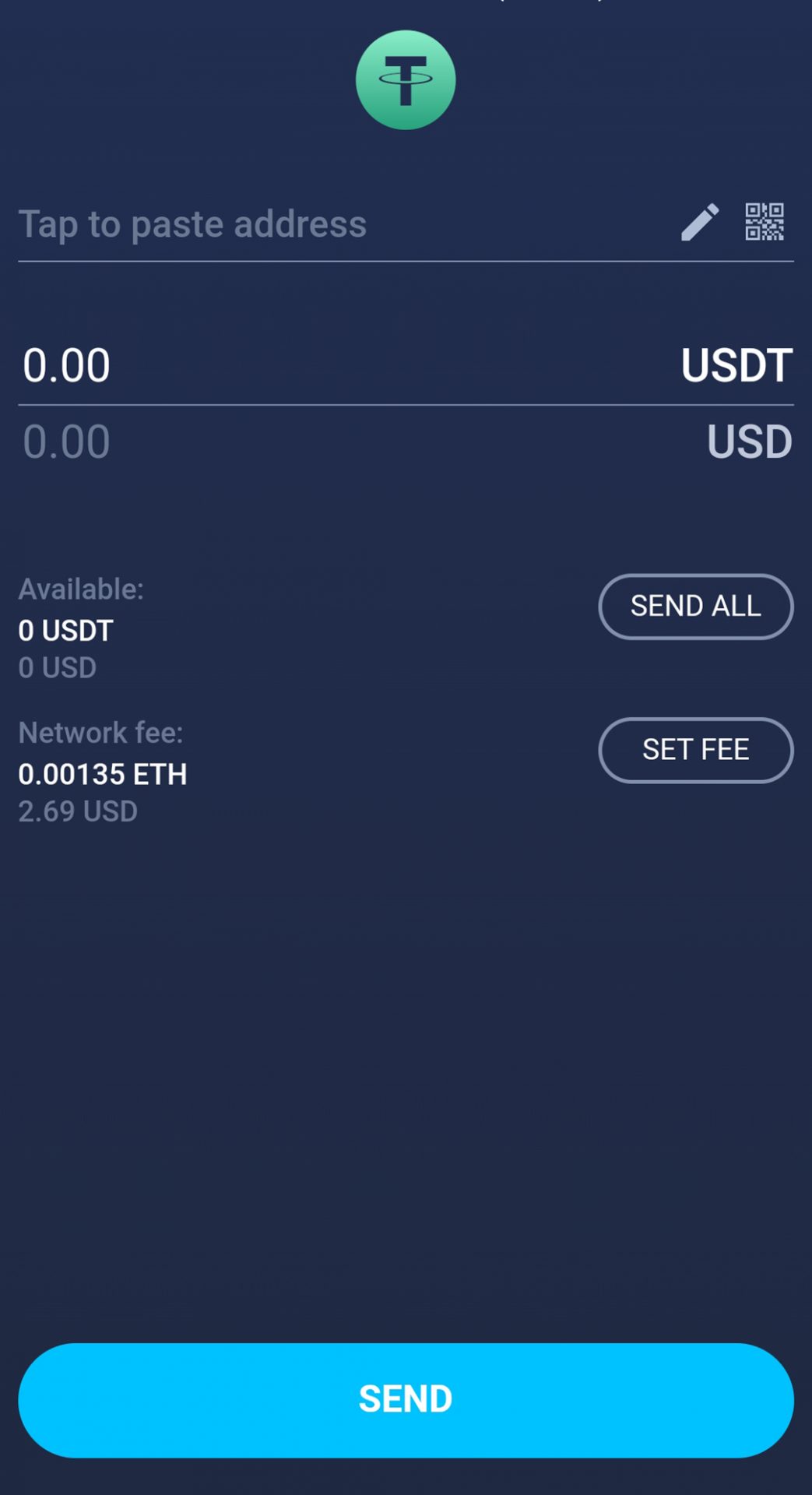Open Set Fee options
Screen dimensions: 812x1495
[695, 750]
